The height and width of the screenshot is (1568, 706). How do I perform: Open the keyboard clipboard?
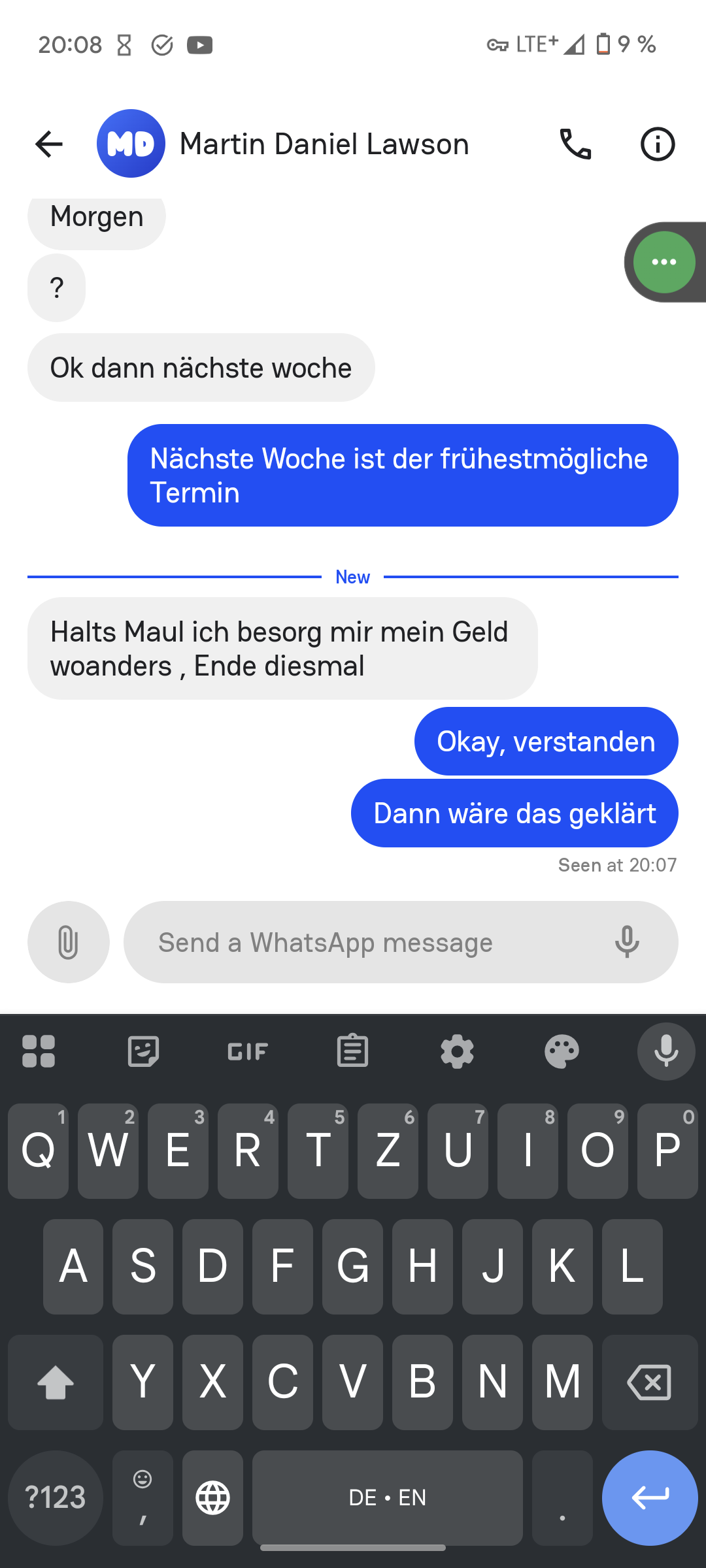pyautogui.click(x=352, y=1051)
